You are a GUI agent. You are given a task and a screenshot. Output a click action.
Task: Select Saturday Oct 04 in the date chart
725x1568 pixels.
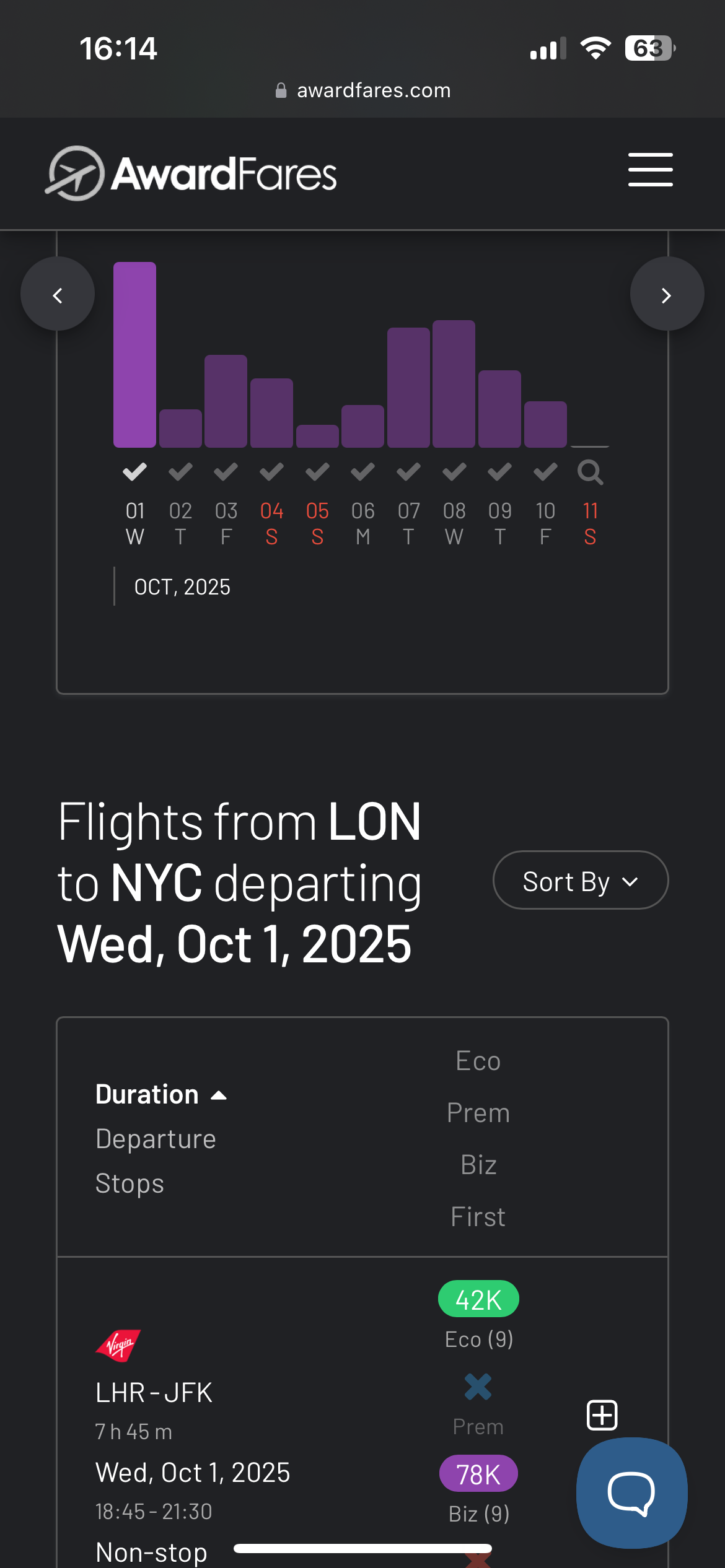[271, 412]
